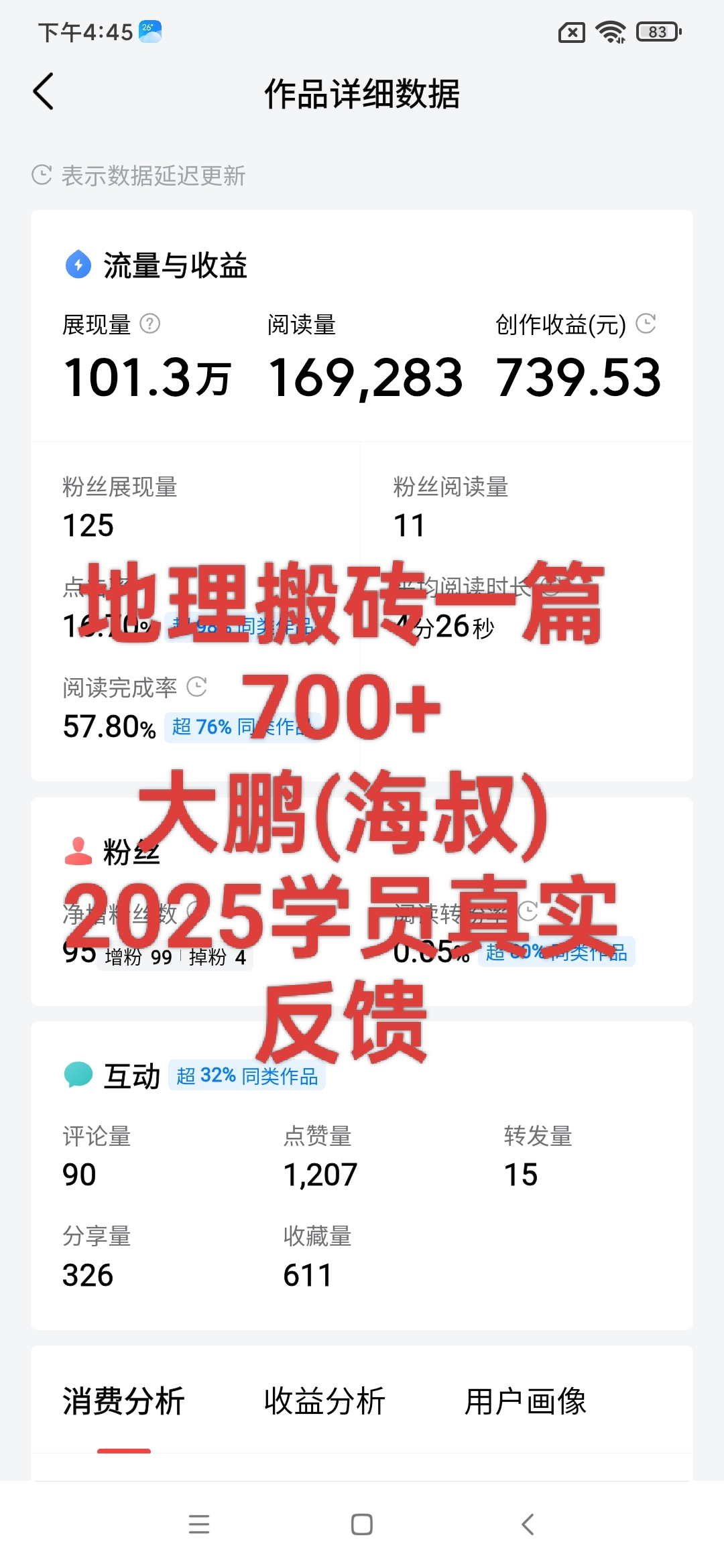Switch to the 消费分析 tab
Screen dimensions: 724x1568
[123, 1401]
